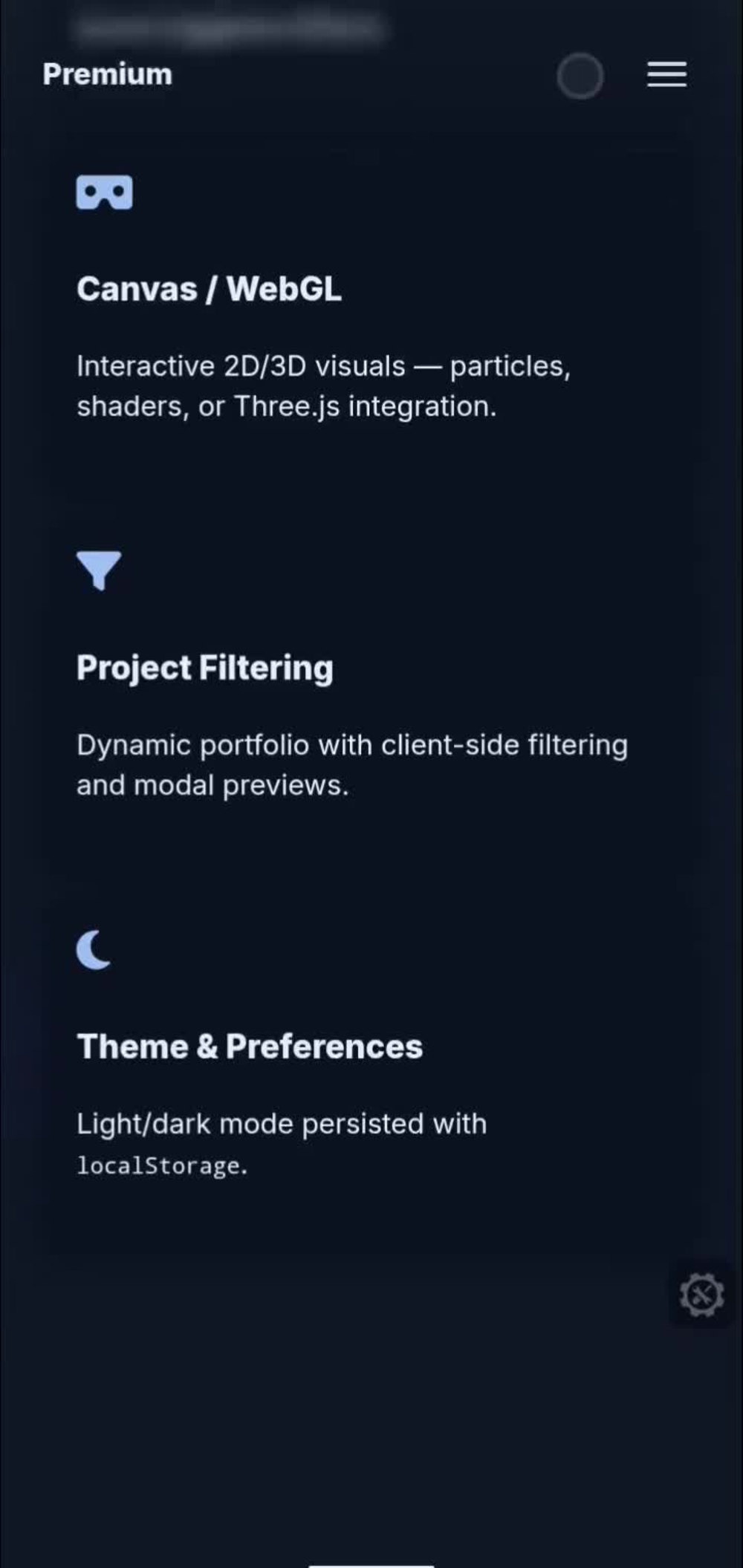Viewport: 743px width, 1568px height.
Task: Toggle the theme switch button
Action: click(x=580, y=76)
